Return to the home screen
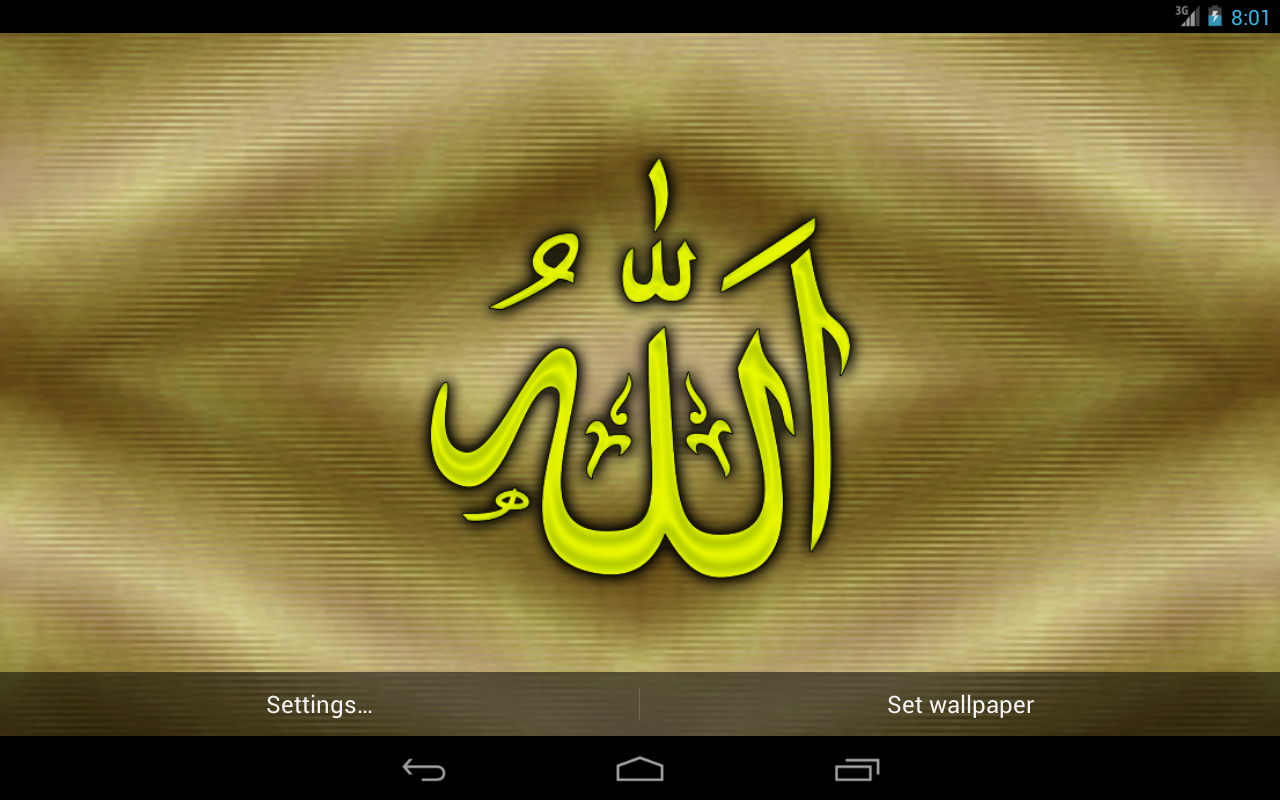Screen dimensions: 1280x800 (640, 769)
